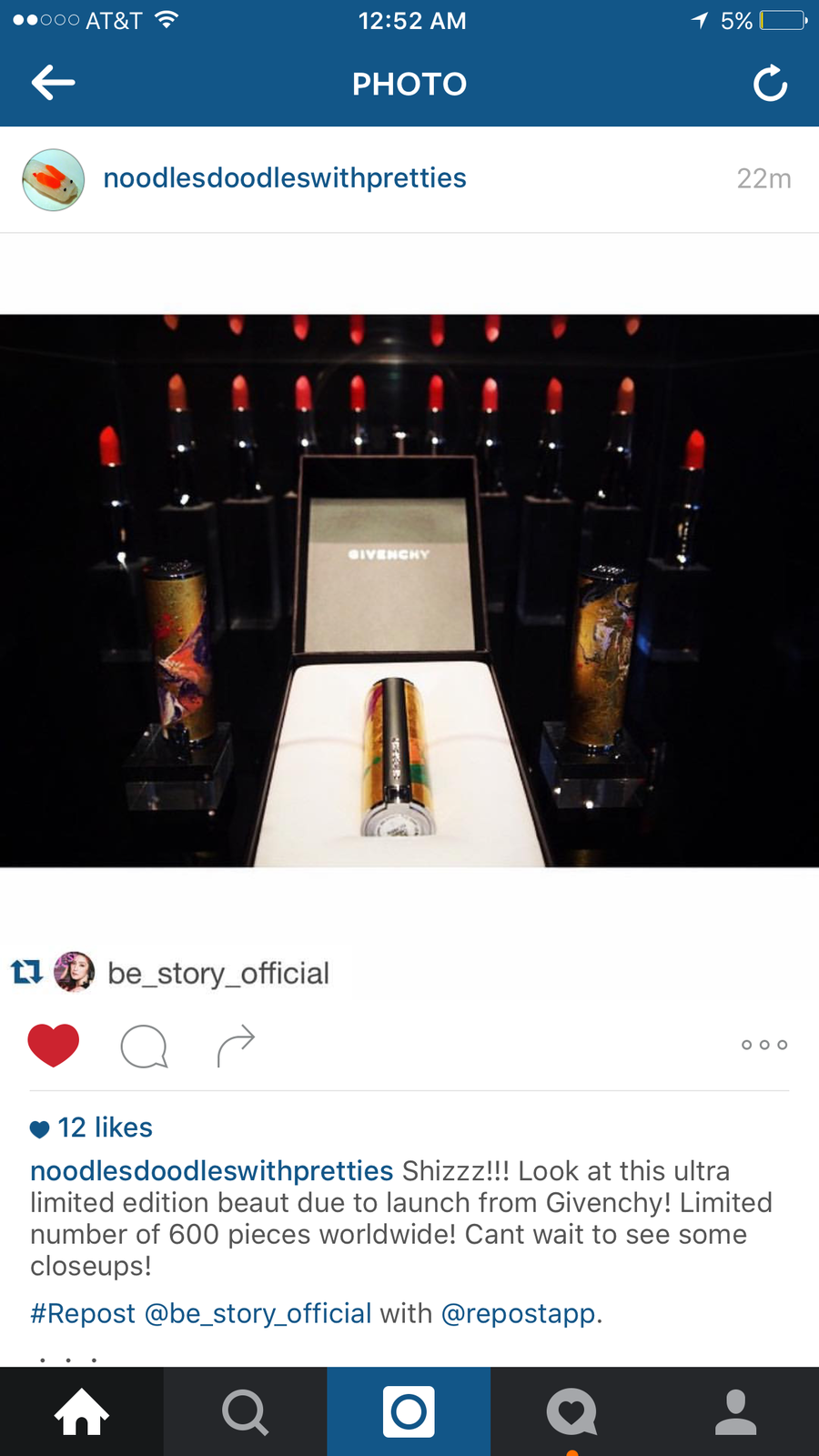Open the @repostapp mention
The height and width of the screenshot is (1456, 819).
pyautogui.click(x=519, y=1314)
